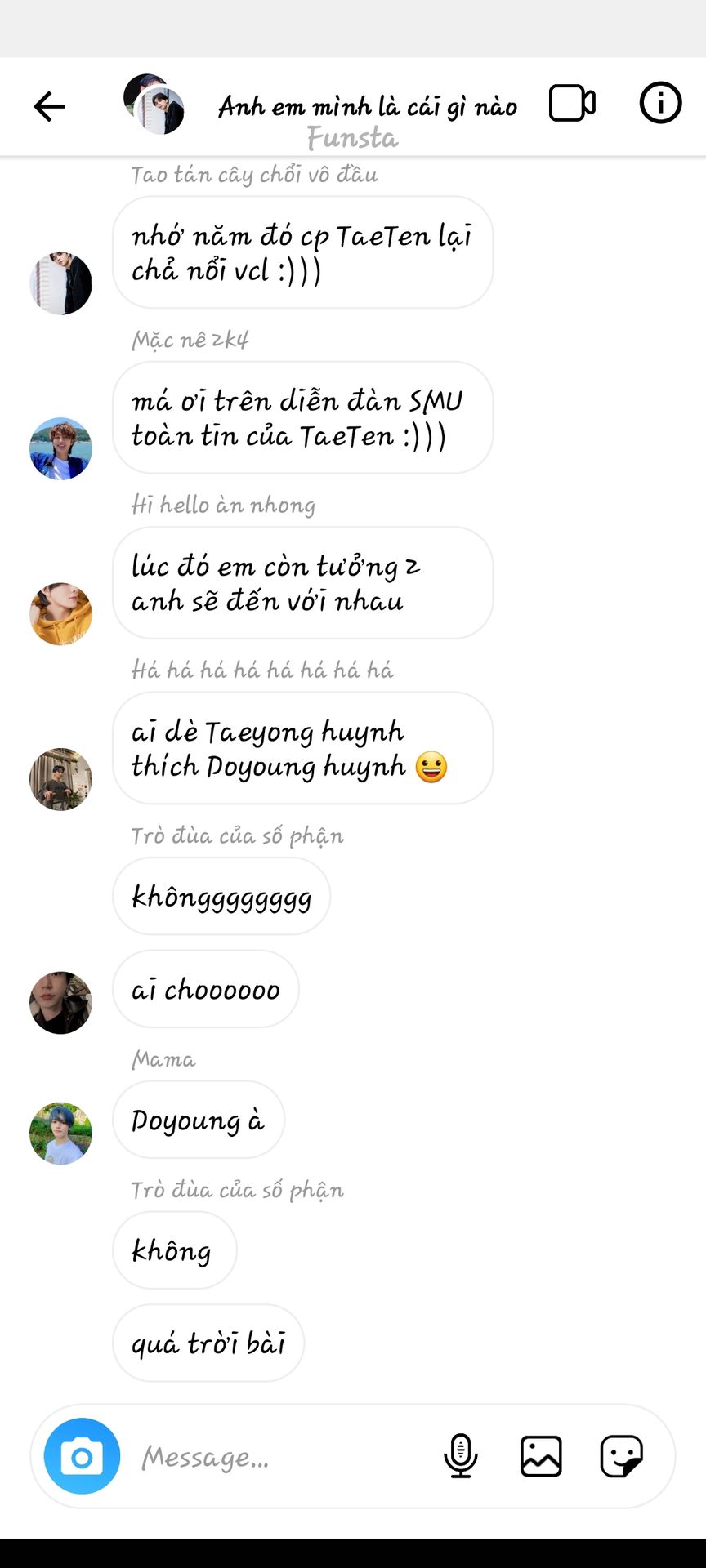Screen dimensions: 706x1568
Task: Open avatar of sender Hi hello àn nhong
Action: pos(60,614)
